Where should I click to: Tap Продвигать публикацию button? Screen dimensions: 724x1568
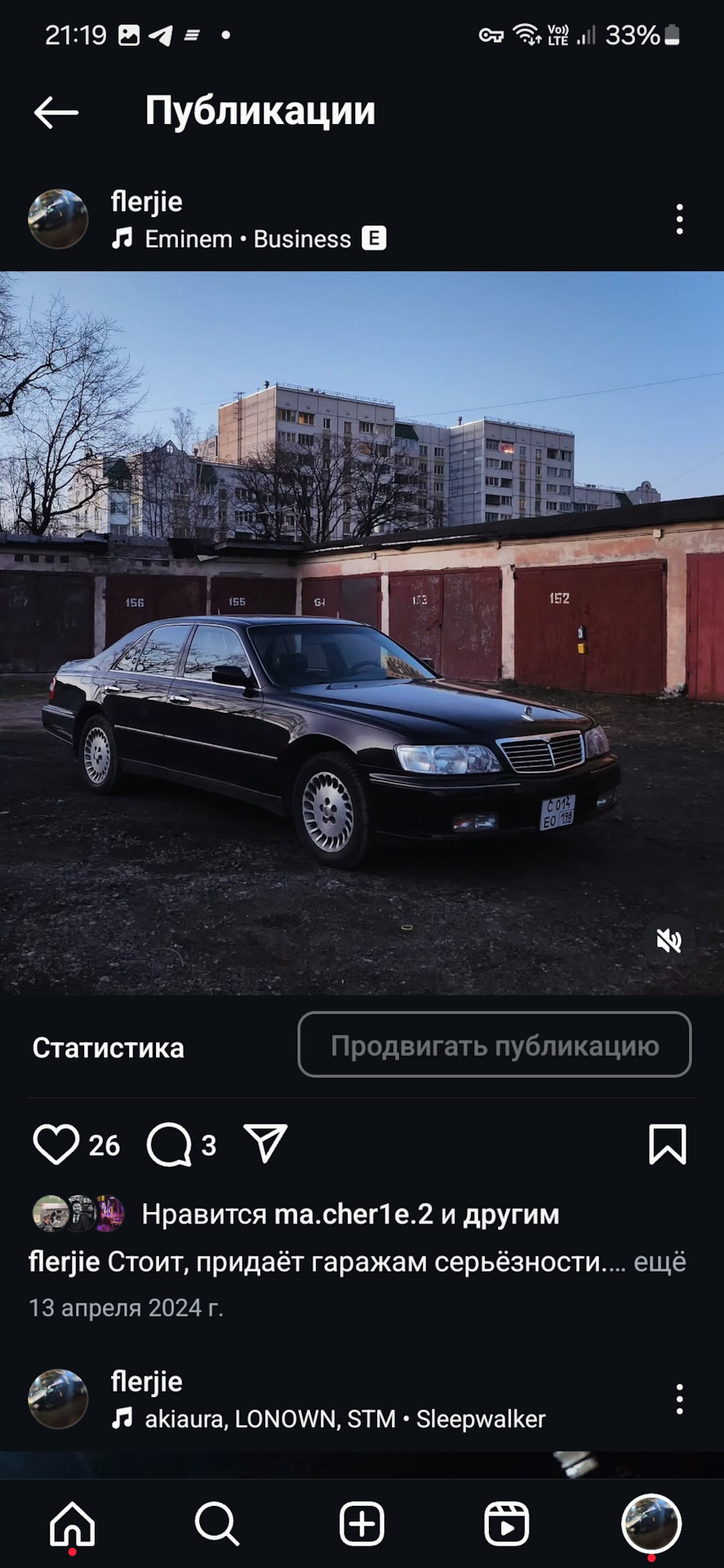(494, 1045)
